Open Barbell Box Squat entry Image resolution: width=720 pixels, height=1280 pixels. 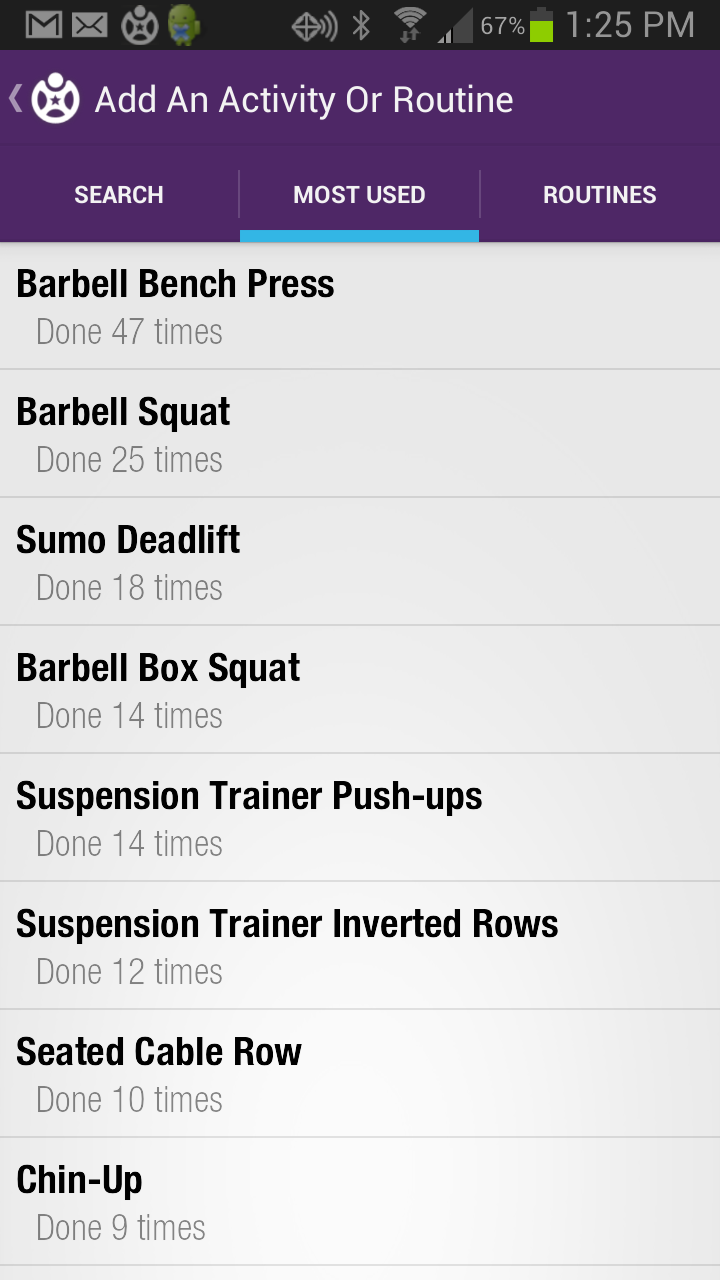[360, 690]
